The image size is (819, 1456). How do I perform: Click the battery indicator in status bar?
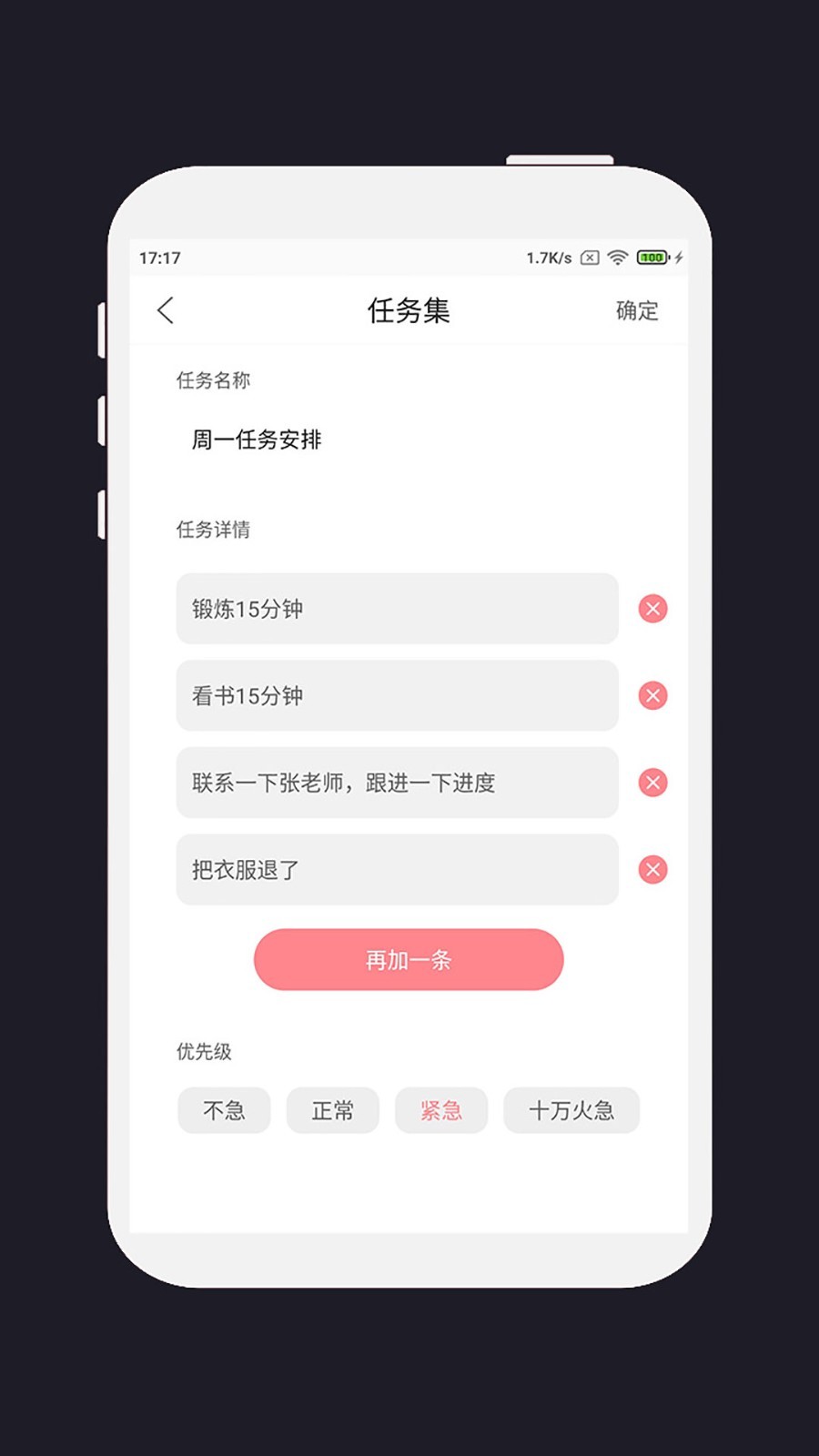(x=651, y=258)
